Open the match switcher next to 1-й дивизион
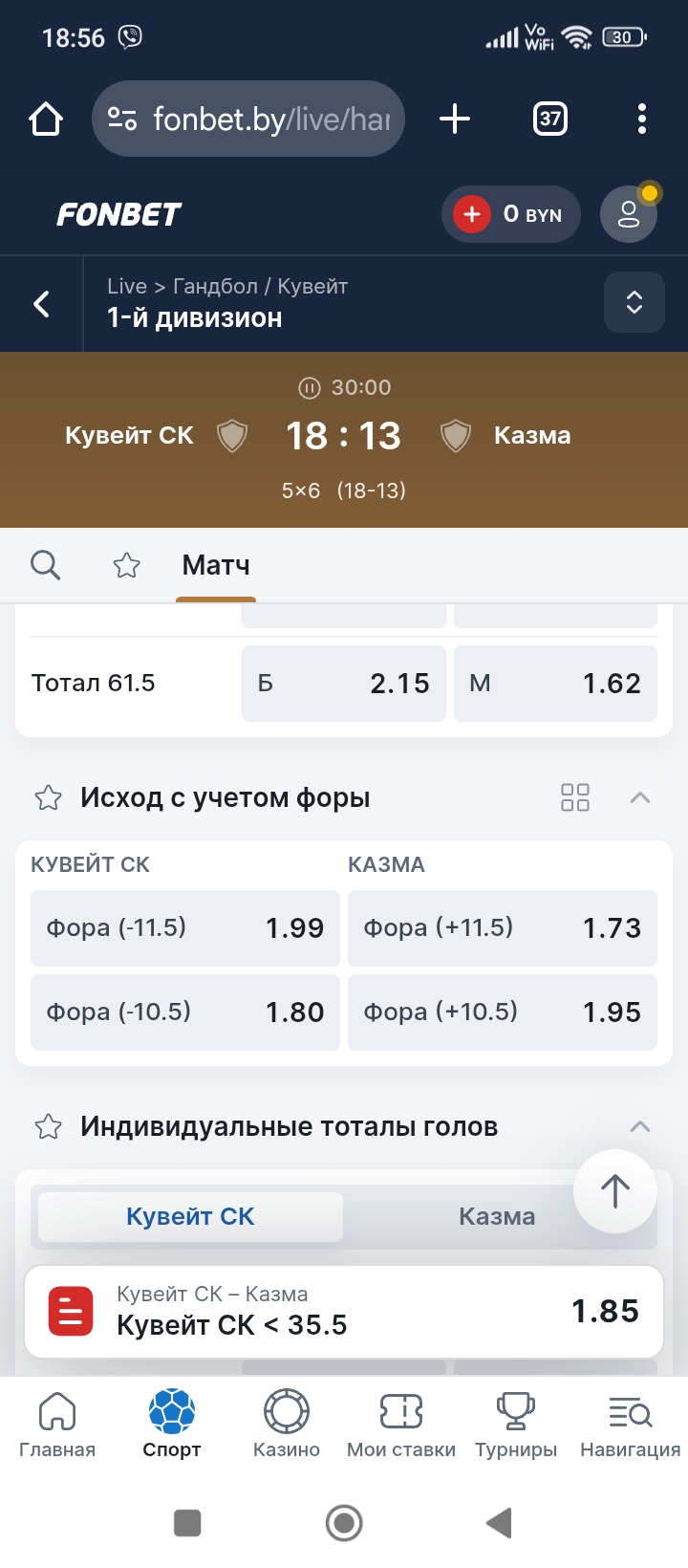The height and width of the screenshot is (1568, 688). point(634,302)
